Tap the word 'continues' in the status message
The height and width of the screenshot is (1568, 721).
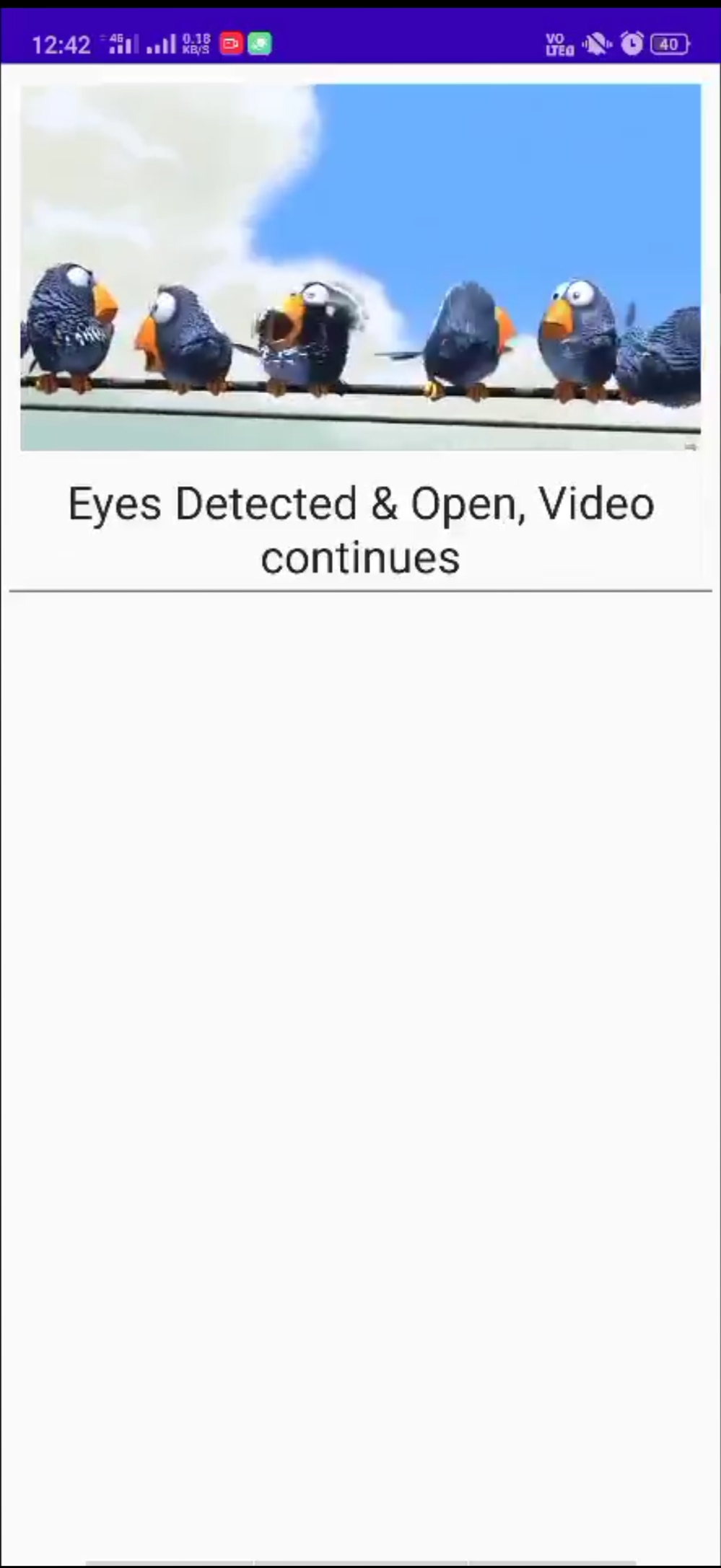(360, 556)
